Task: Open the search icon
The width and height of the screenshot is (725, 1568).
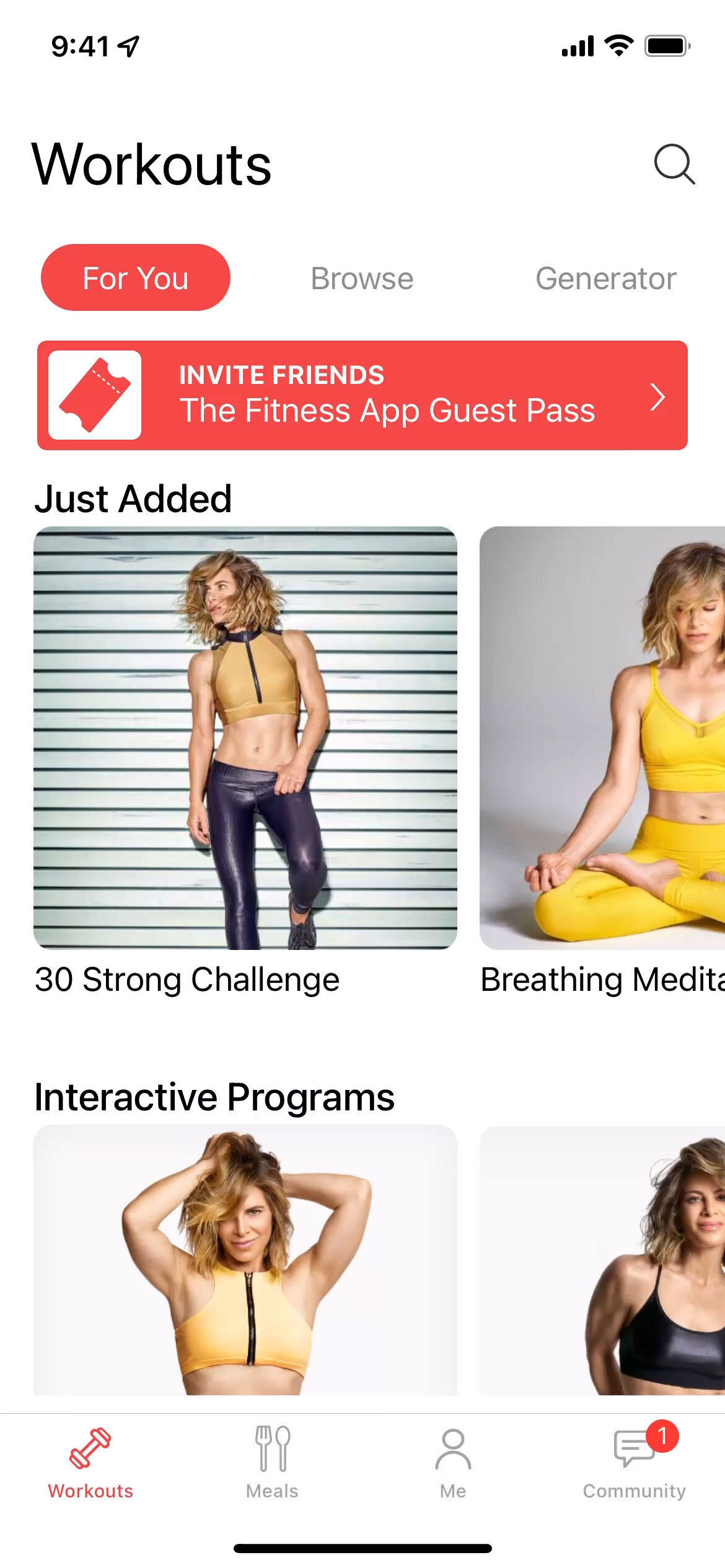Action: pyautogui.click(x=674, y=165)
